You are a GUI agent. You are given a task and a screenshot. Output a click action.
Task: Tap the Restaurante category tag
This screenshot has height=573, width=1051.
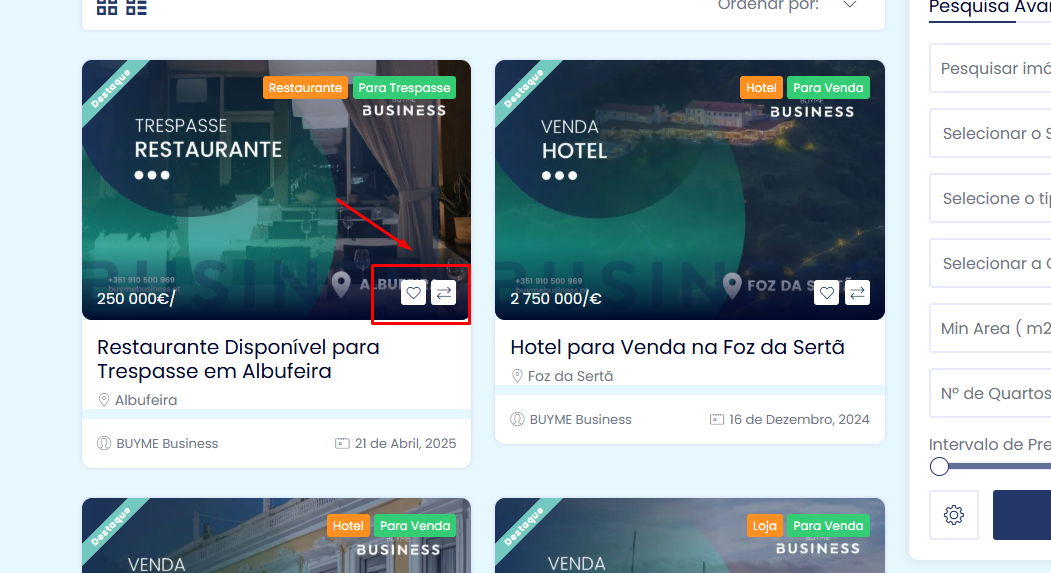305,88
